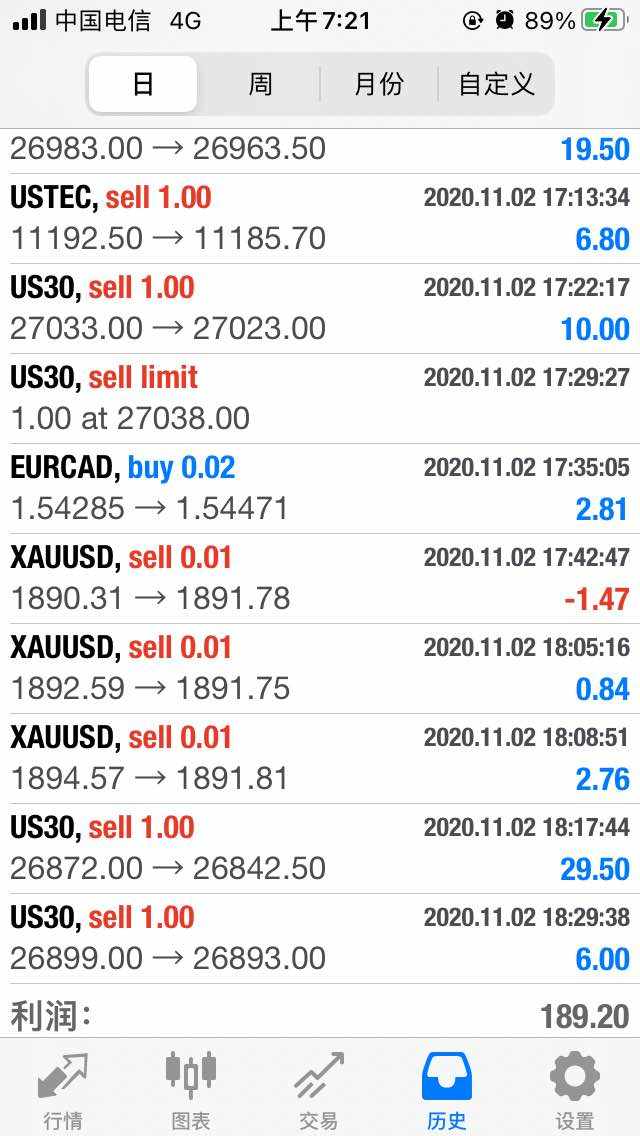View the US30 sell limit order
This screenshot has width=640, height=1136.
tap(320, 398)
